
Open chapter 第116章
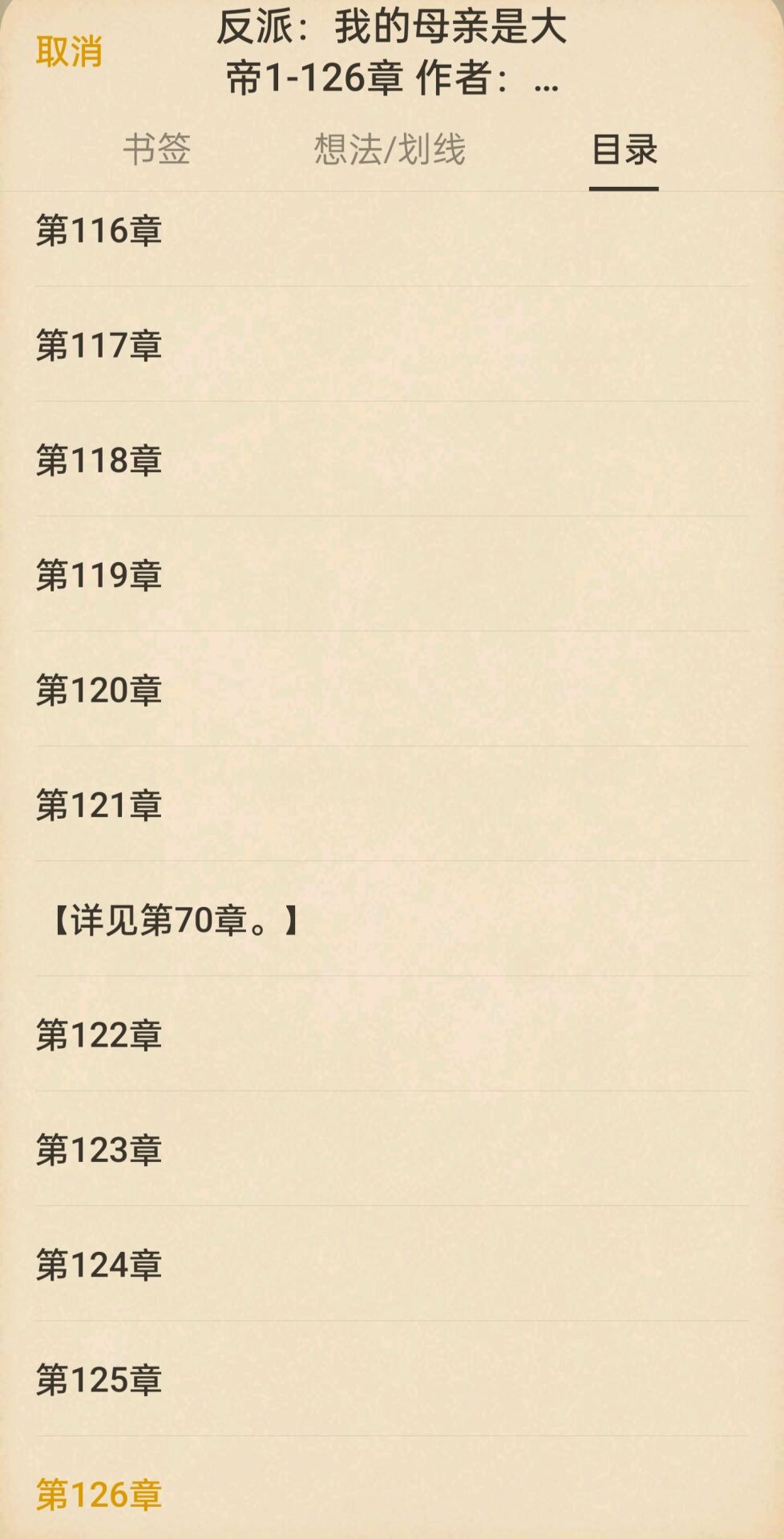[99, 231]
